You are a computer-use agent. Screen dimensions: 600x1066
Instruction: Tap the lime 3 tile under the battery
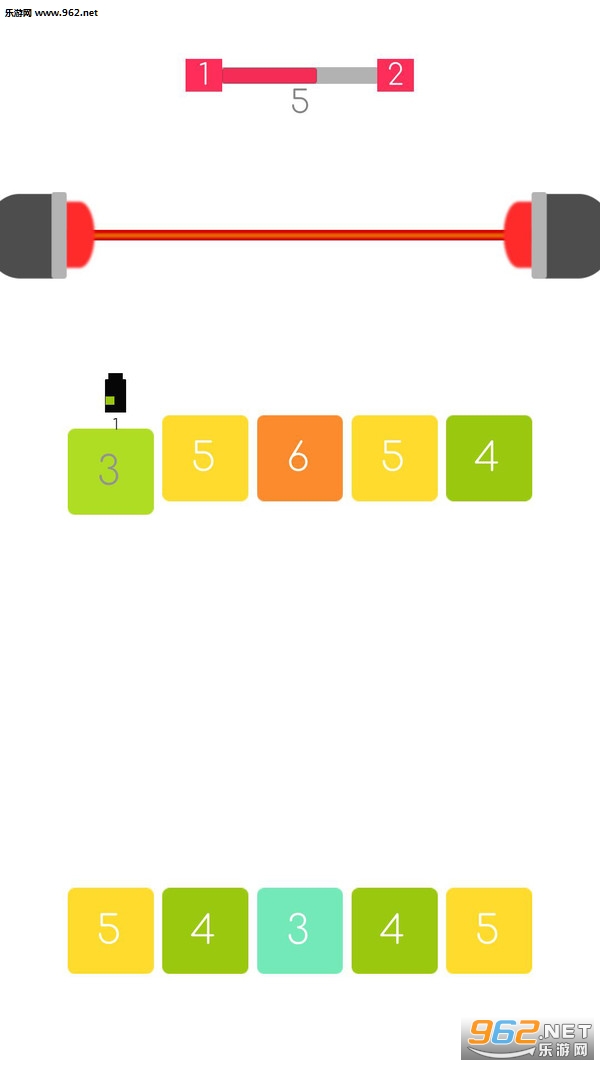(x=111, y=471)
